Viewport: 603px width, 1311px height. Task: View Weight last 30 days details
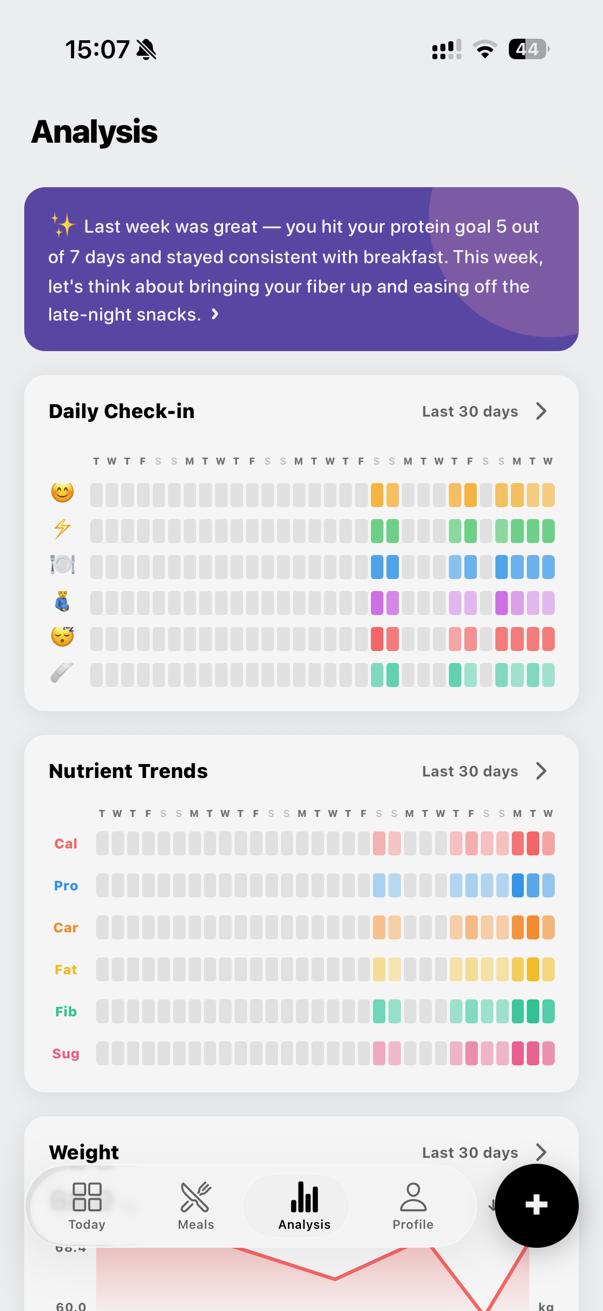coord(484,1152)
